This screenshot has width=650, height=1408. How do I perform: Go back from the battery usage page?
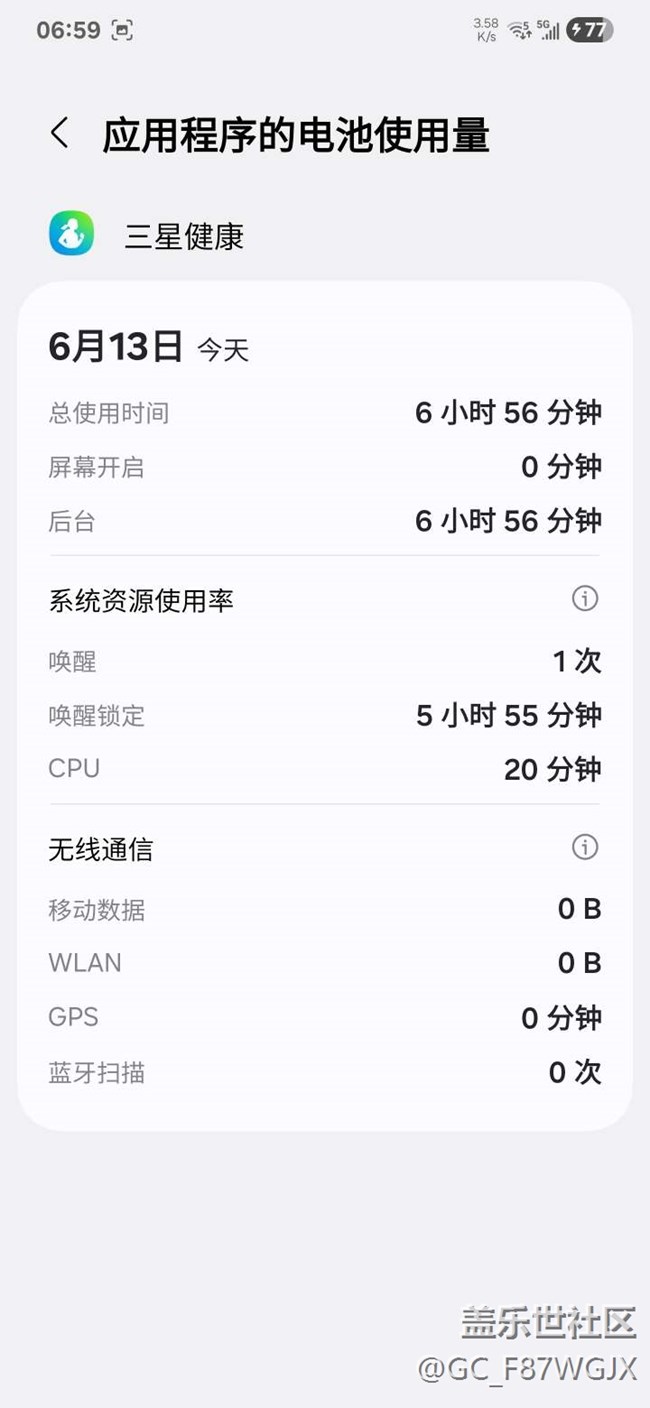point(60,134)
